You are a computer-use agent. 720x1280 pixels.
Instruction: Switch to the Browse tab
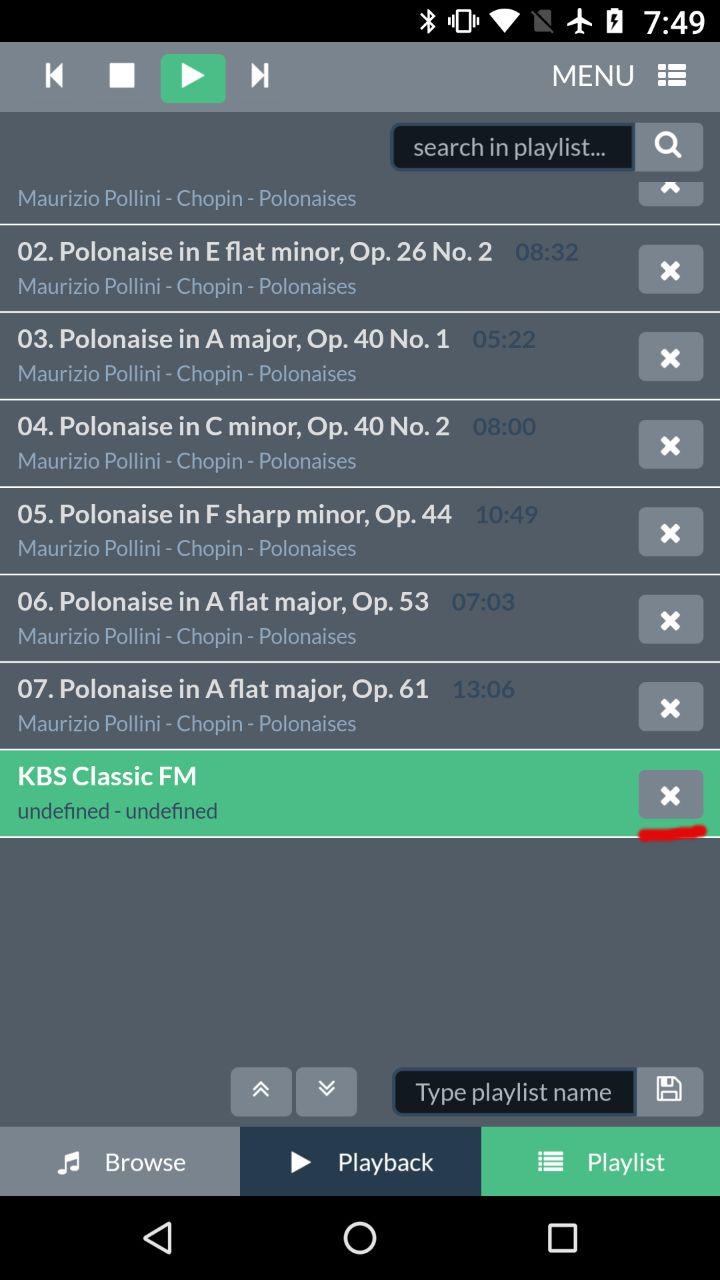click(x=120, y=1162)
